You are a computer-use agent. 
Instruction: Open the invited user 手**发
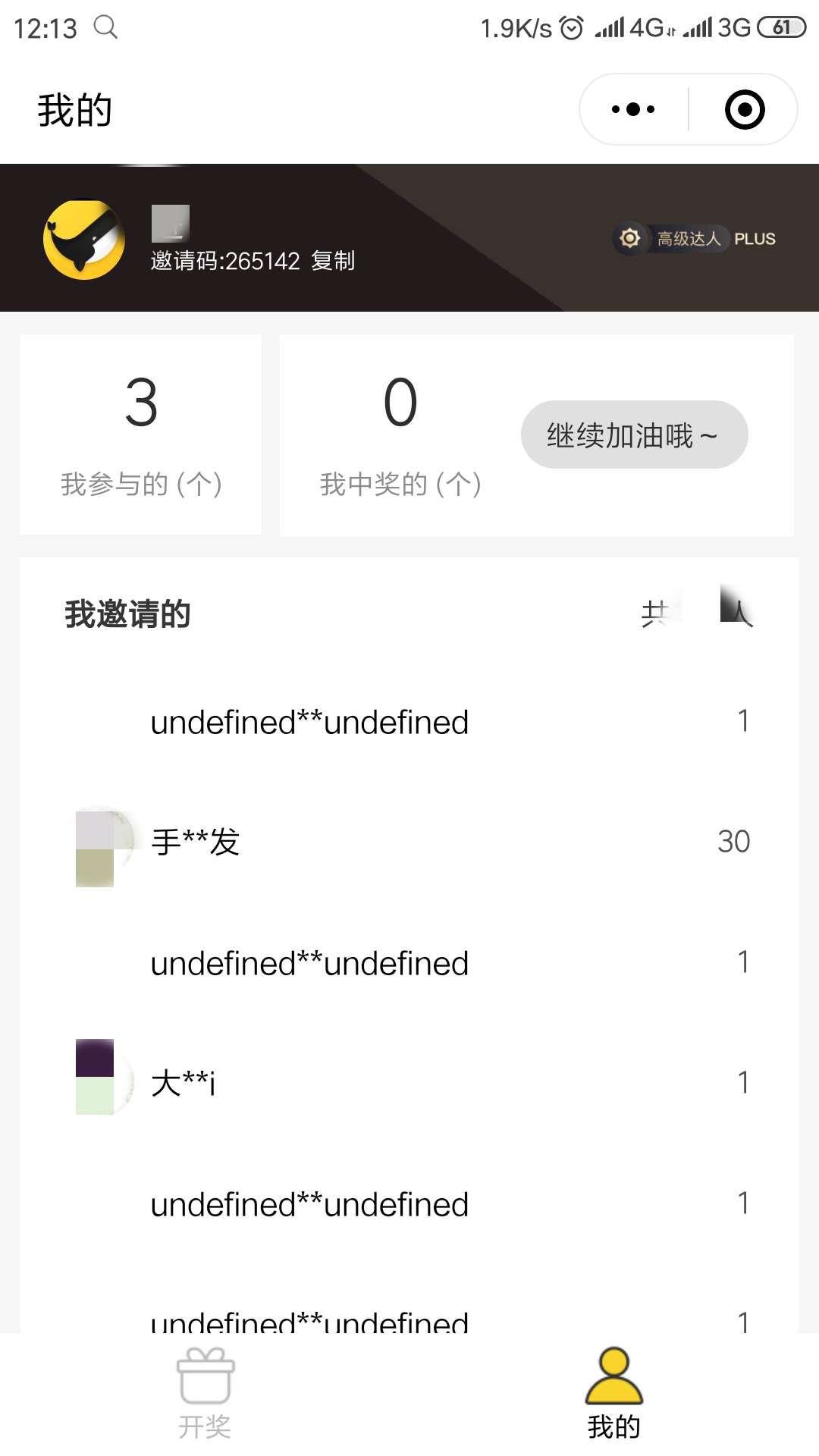pos(409,842)
